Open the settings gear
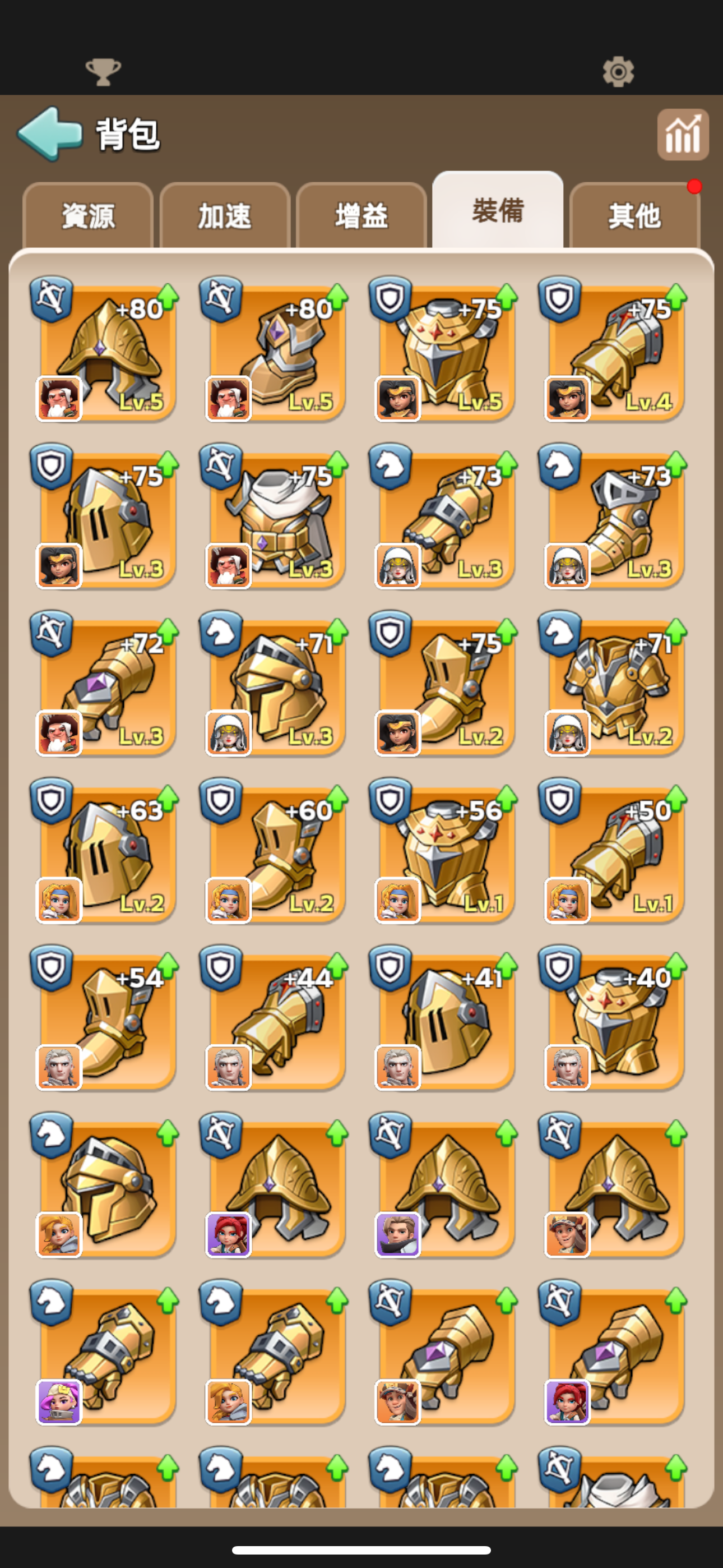723x1568 pixels. coord(618,72)
